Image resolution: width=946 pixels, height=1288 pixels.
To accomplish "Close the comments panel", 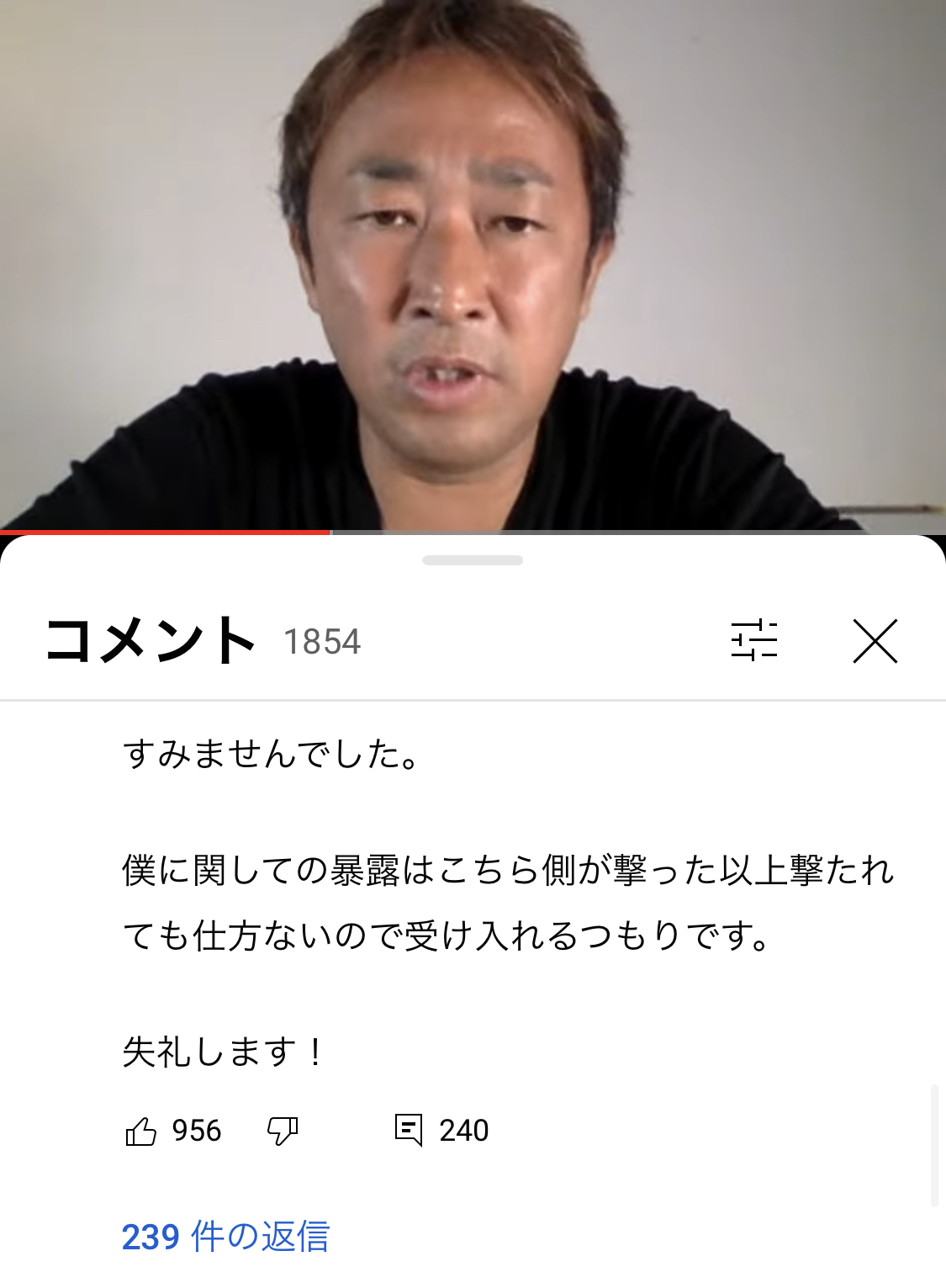I will pyautogui.click(x=875, y=641).
